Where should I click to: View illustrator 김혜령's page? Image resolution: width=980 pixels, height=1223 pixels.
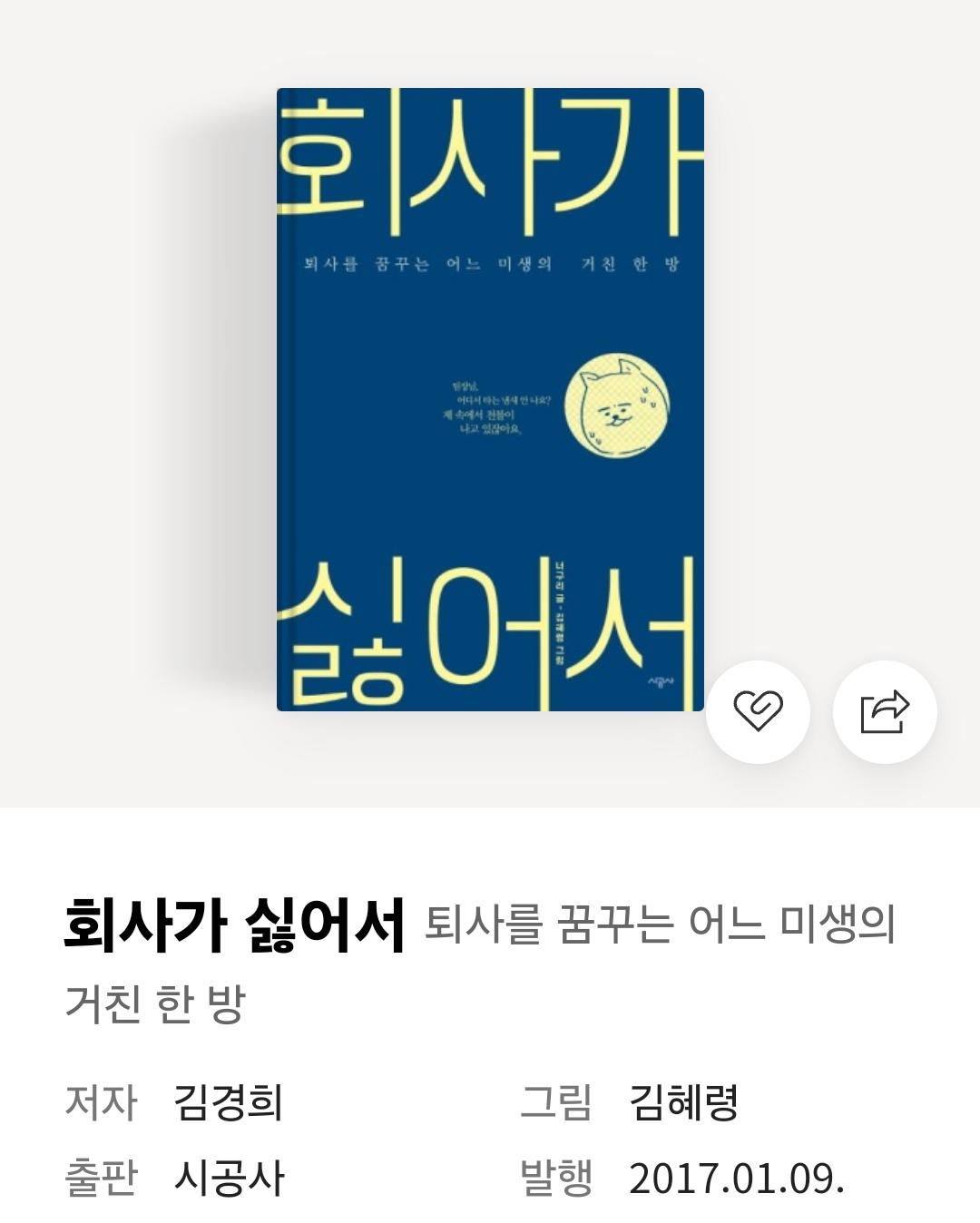[x=683, y=1102]
